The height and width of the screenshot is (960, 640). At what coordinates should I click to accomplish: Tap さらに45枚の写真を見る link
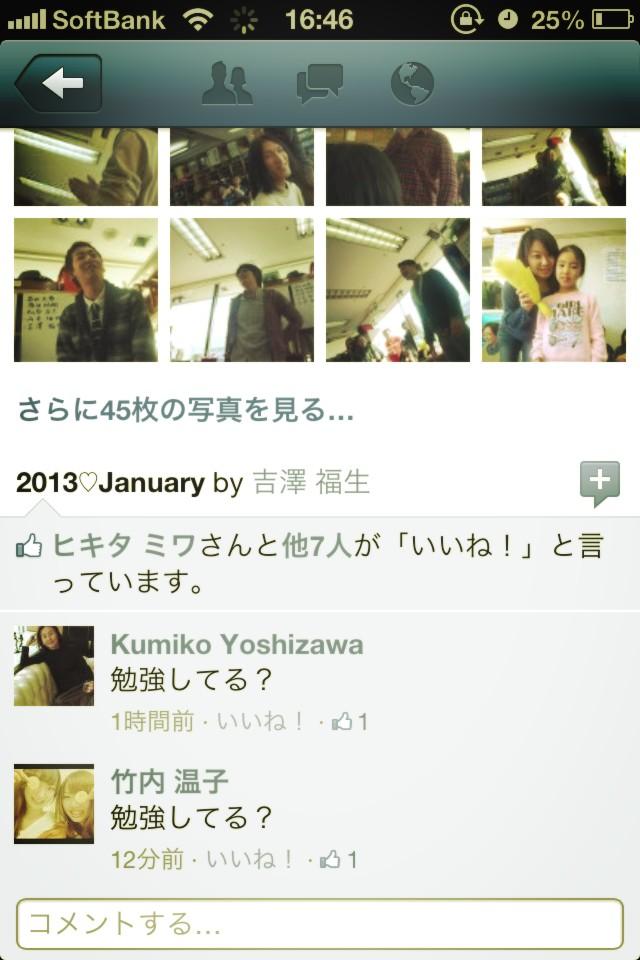click(x=186, y=410)
